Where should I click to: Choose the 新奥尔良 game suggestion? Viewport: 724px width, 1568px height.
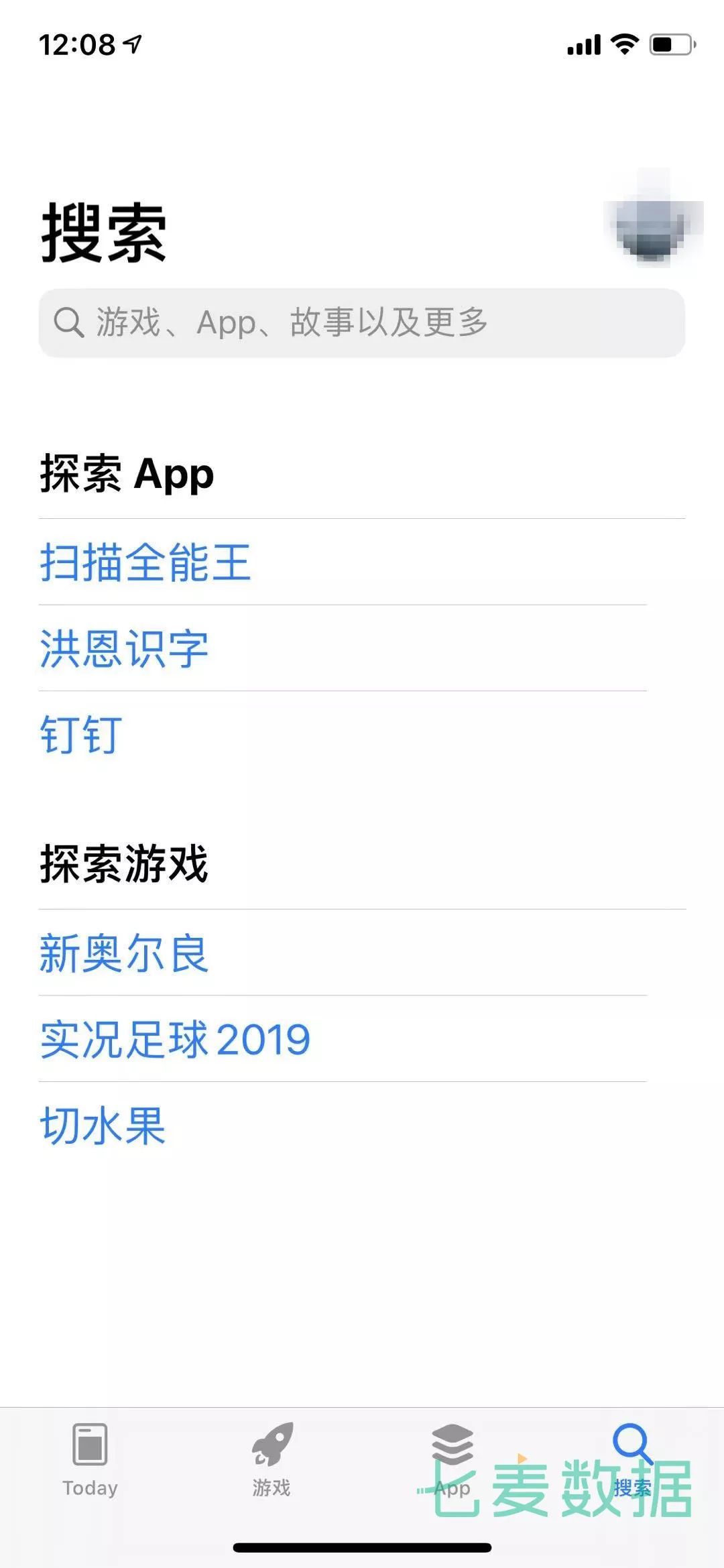pos(125,953)
